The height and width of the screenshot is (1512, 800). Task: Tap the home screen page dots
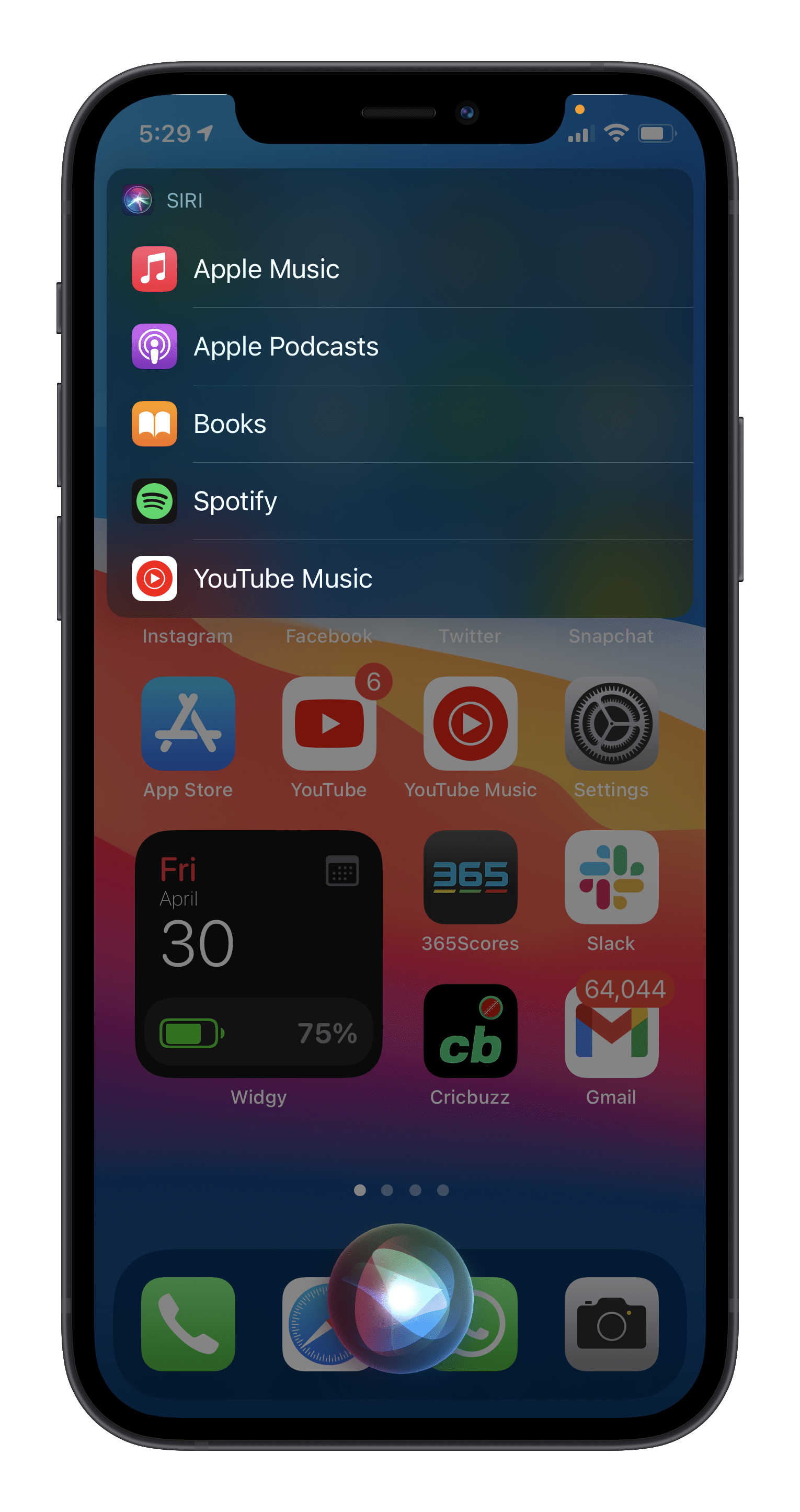pyautogui.click(x=401, y=1190)
